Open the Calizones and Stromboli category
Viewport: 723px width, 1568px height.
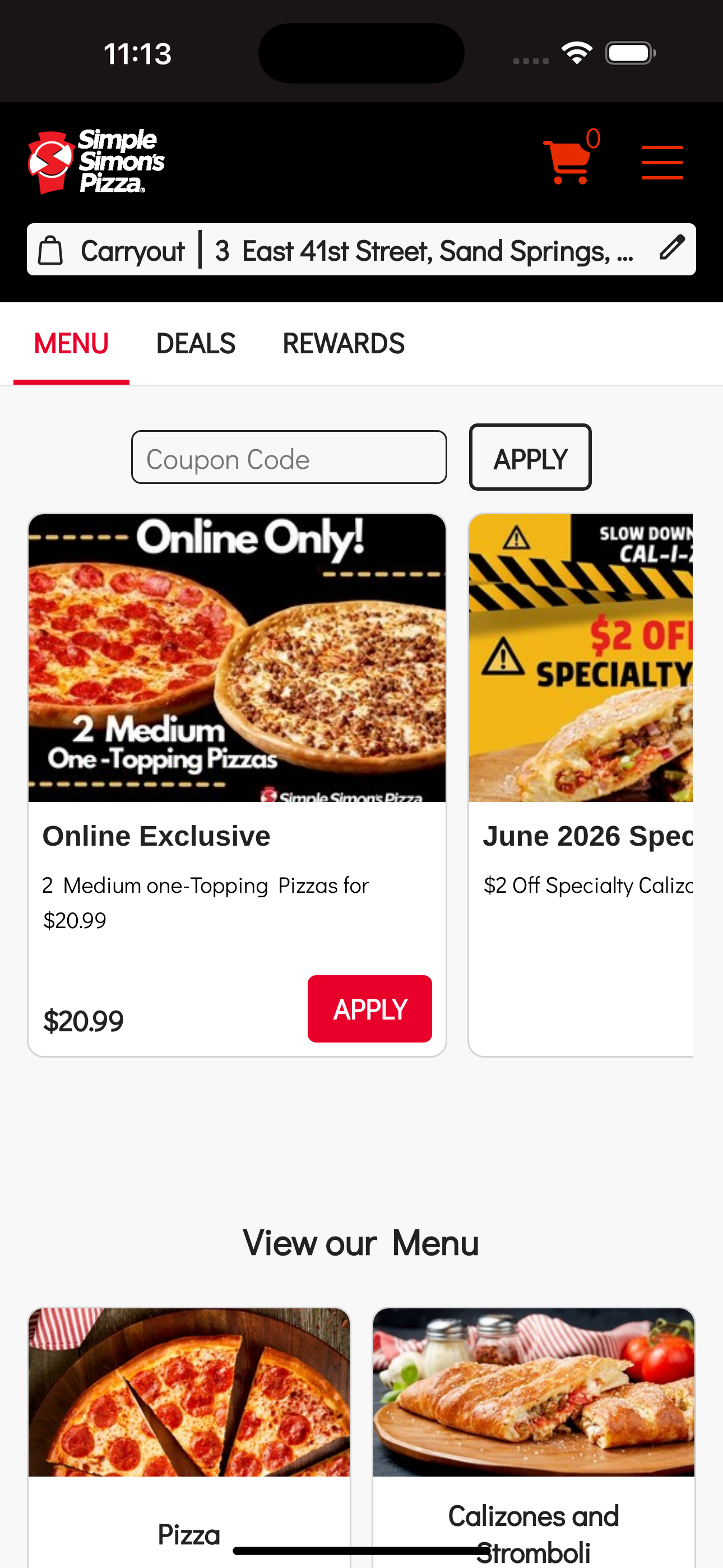pyautogui.click(x=534, y=1437)
